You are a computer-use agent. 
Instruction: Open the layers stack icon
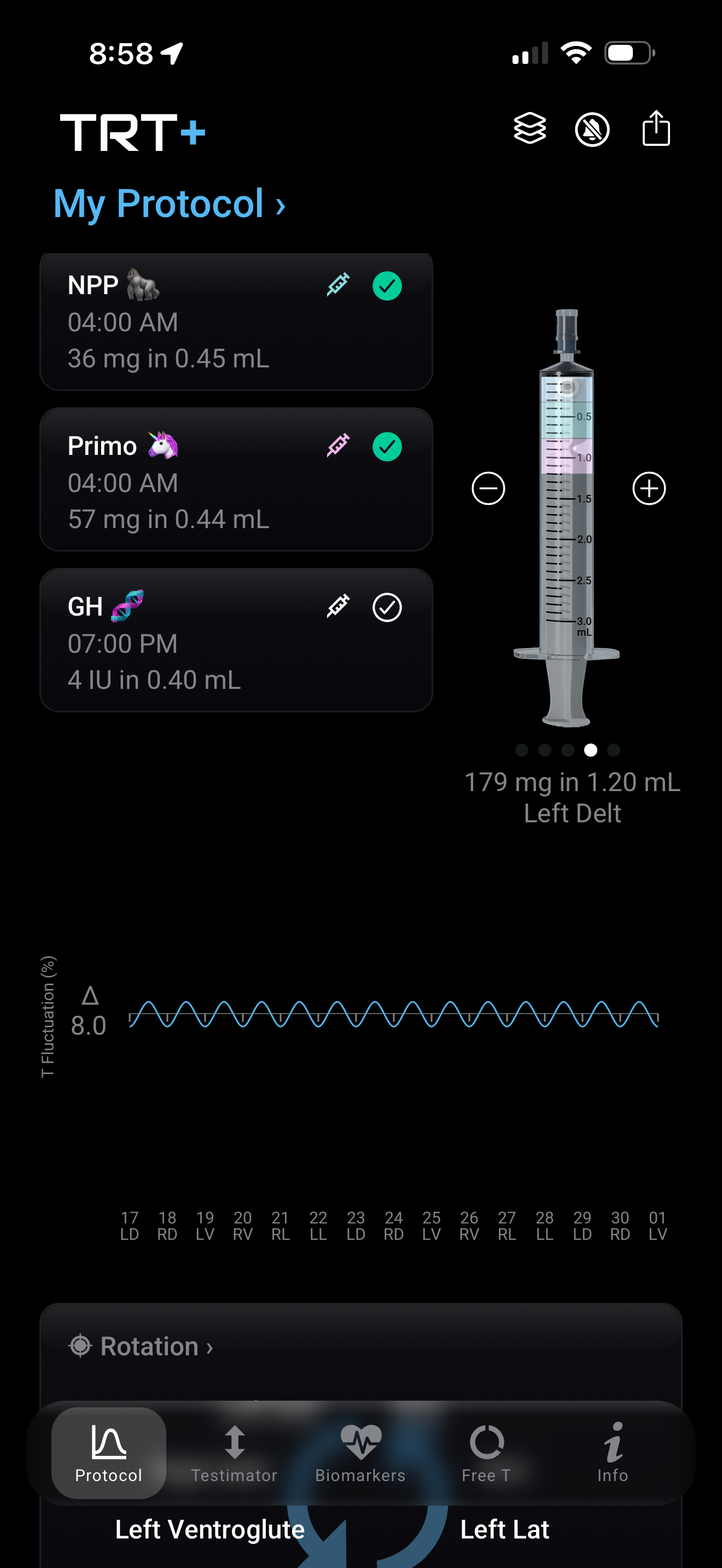point(529,128)
